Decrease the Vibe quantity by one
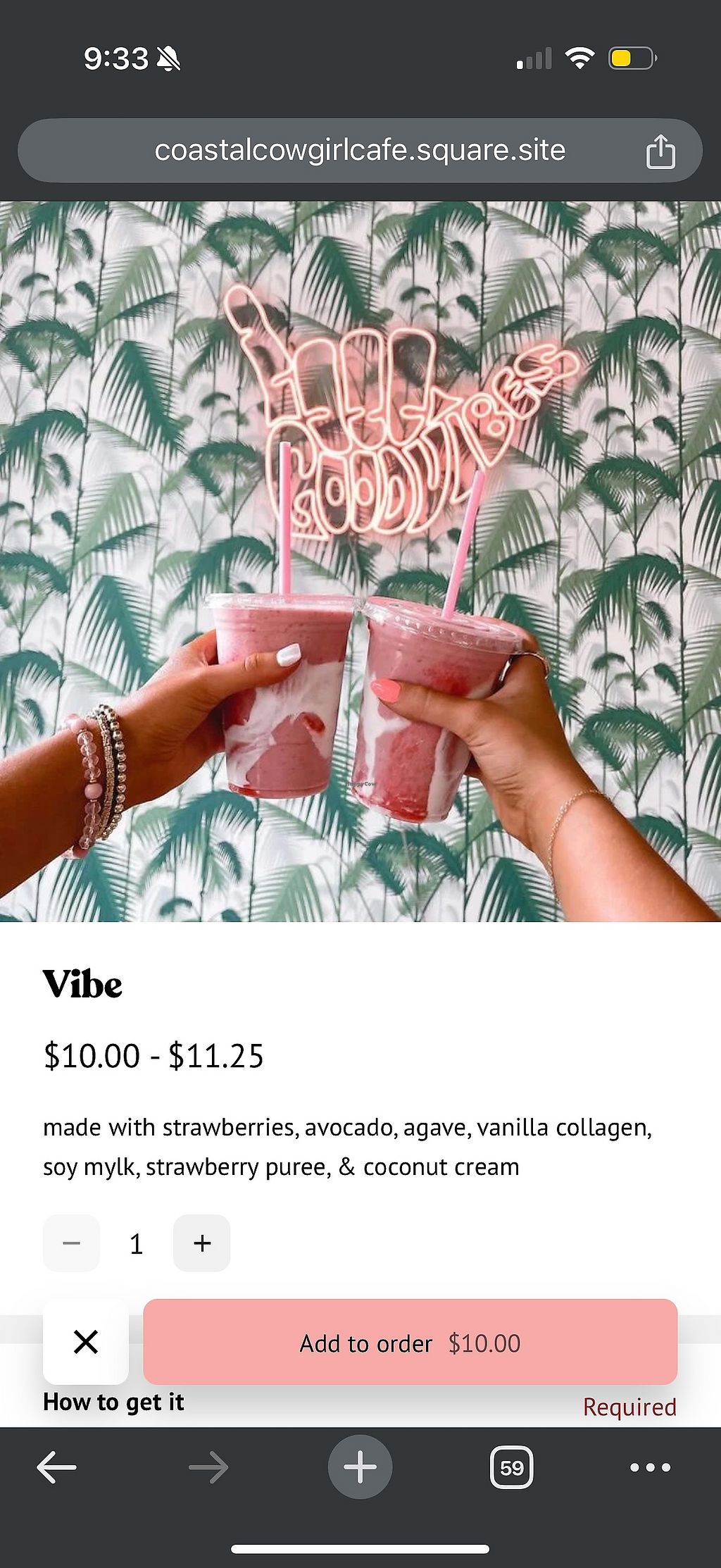 (71, 1243)
